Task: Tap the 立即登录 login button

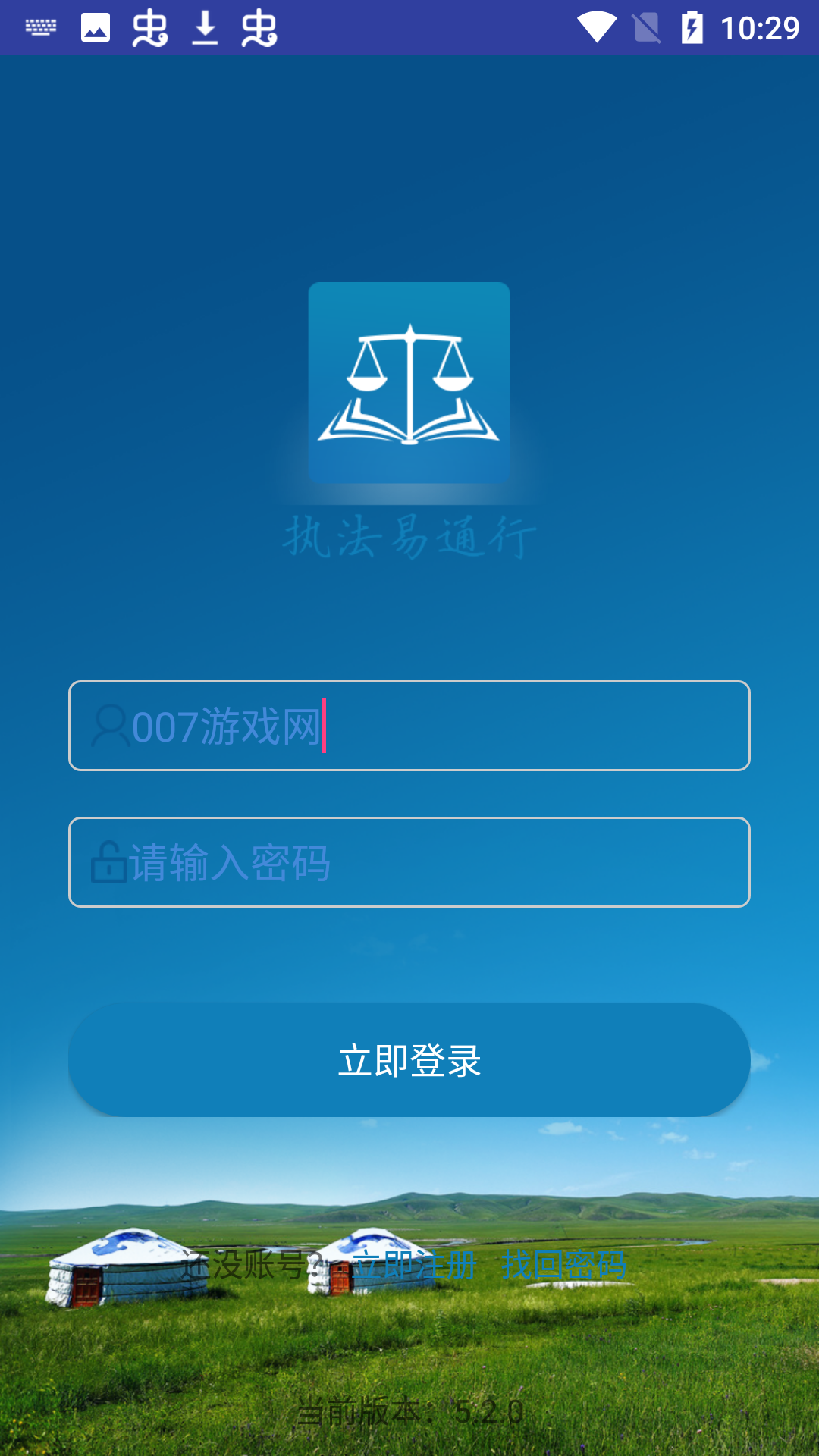Action: 409,1060
